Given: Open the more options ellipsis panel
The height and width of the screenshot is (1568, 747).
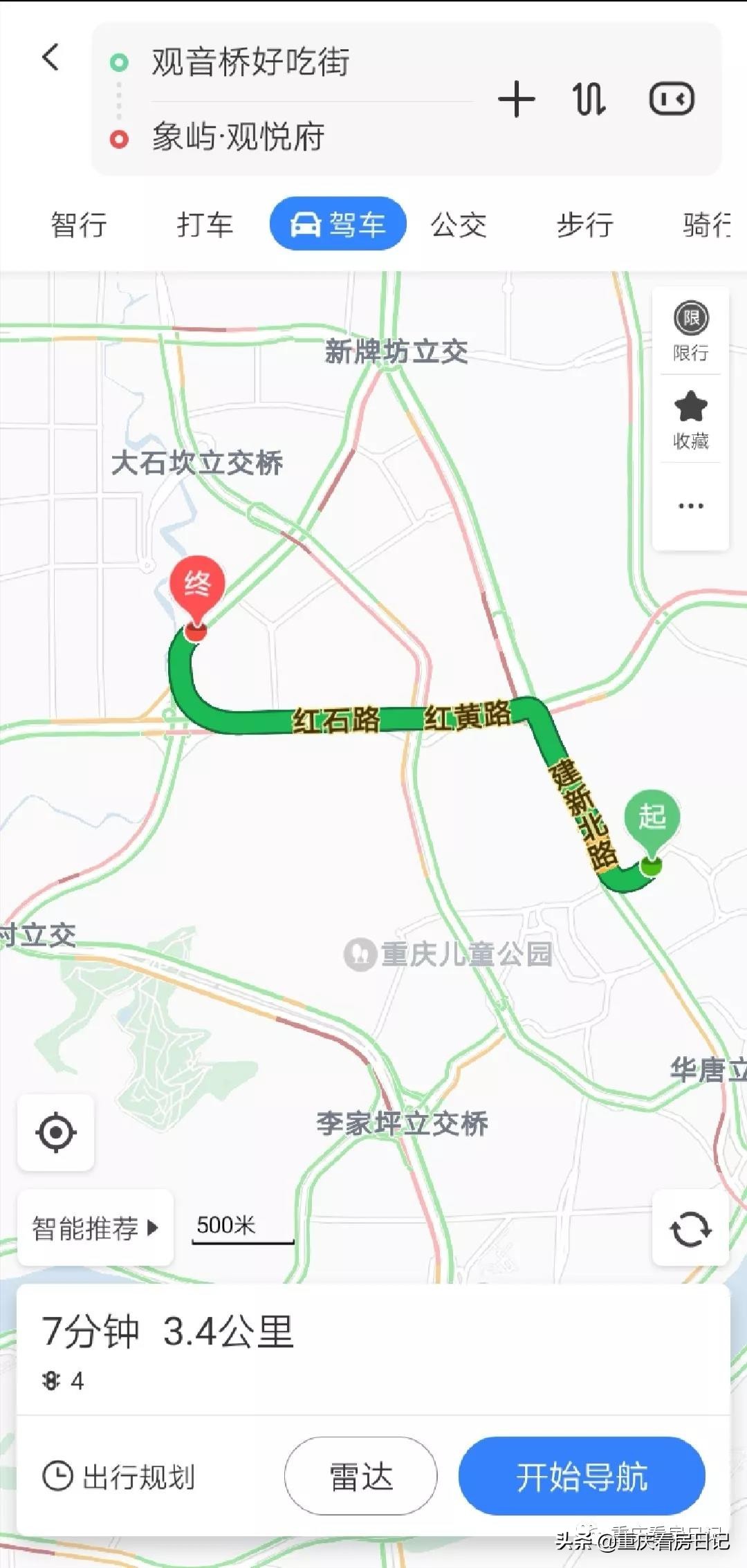Looking at the screenshot, I should 690,506.
